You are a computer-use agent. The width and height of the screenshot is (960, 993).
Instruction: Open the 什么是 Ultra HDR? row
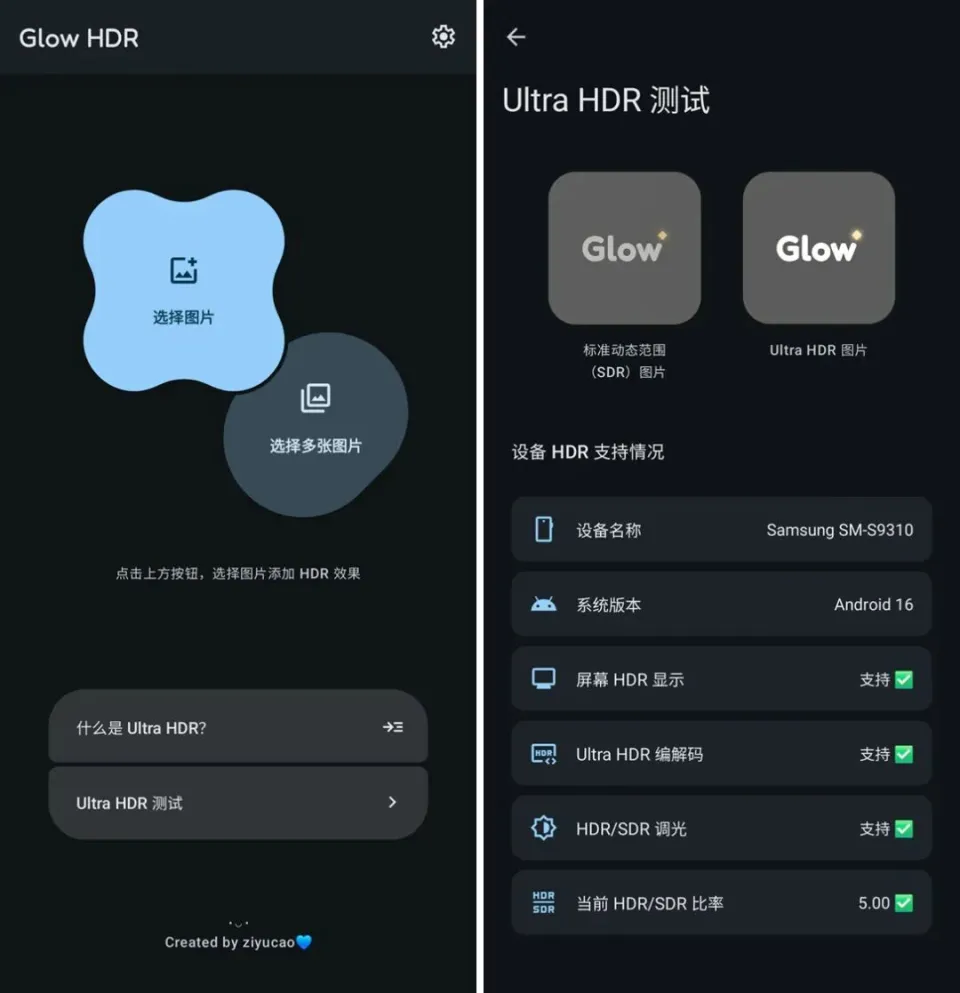238,727
